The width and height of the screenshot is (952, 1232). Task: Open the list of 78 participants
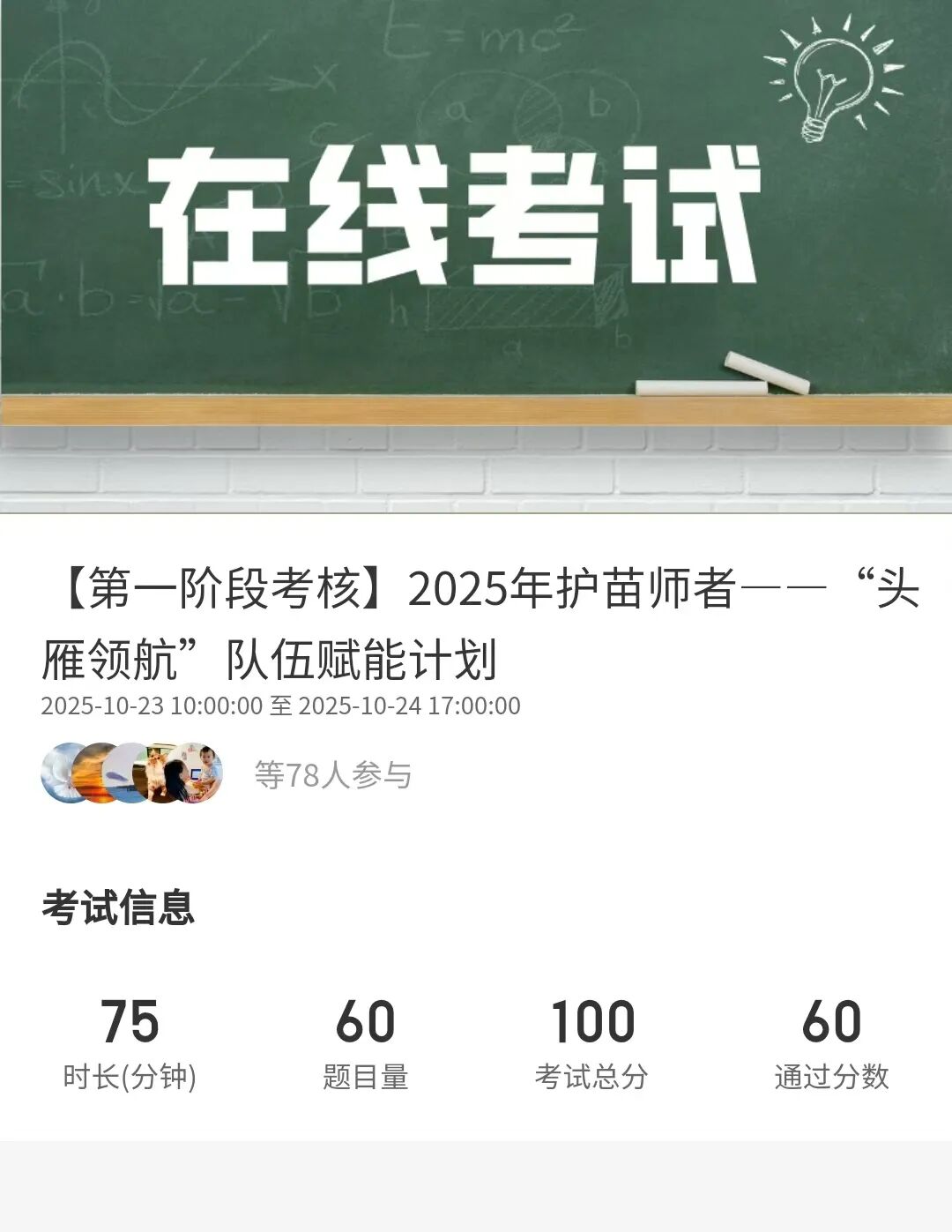pos(332,775)
